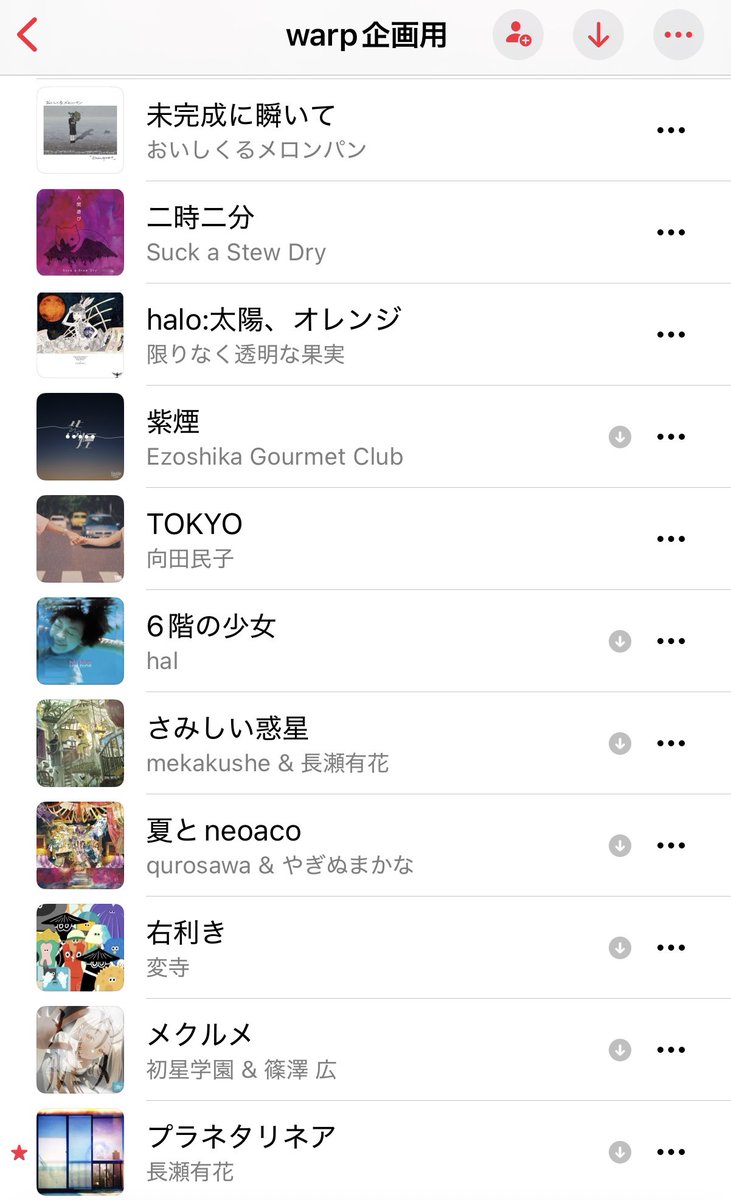Open more options for TOKYO
The width and height of the screenshot is (731, 1200).
coord(670,539)
